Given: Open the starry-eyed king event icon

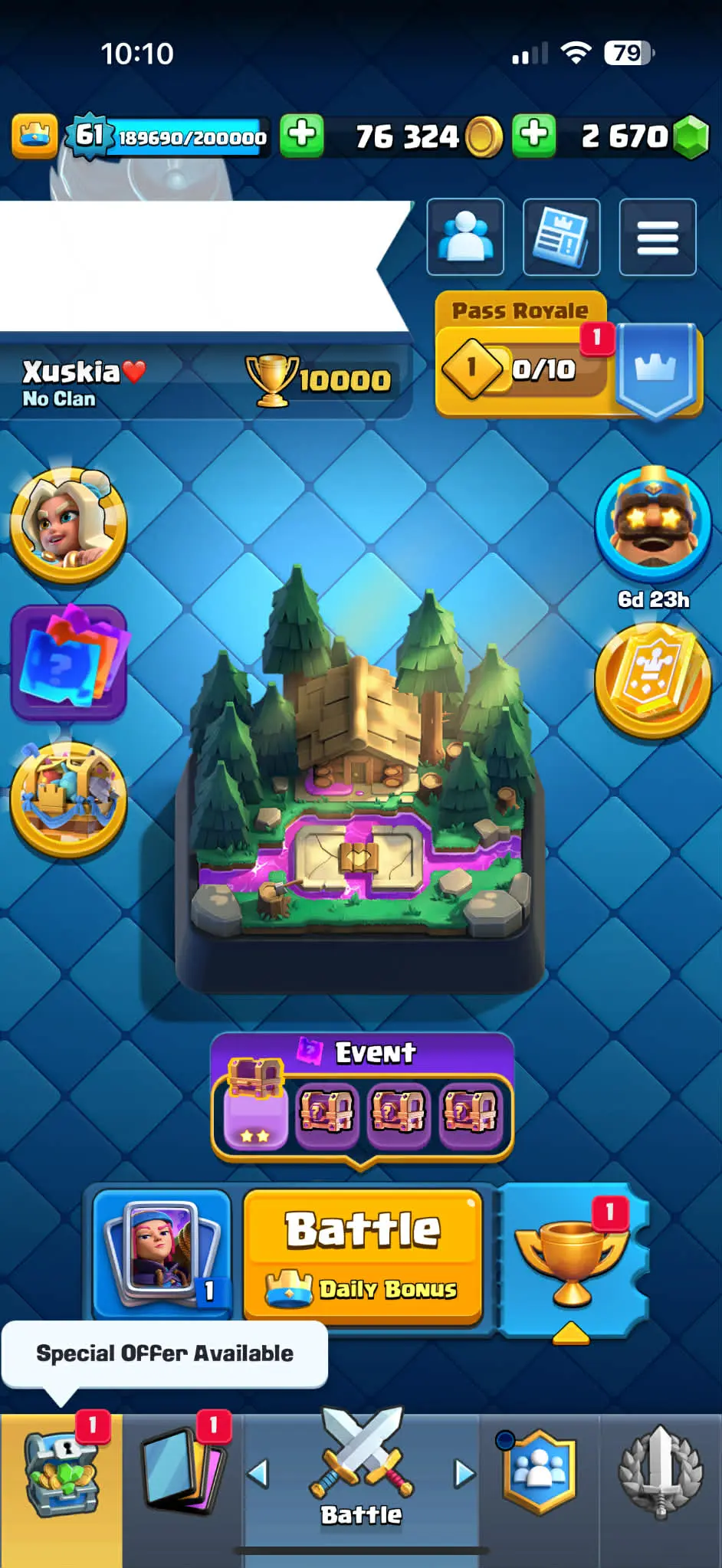Looking at the screenshot, I should (653, 523).
